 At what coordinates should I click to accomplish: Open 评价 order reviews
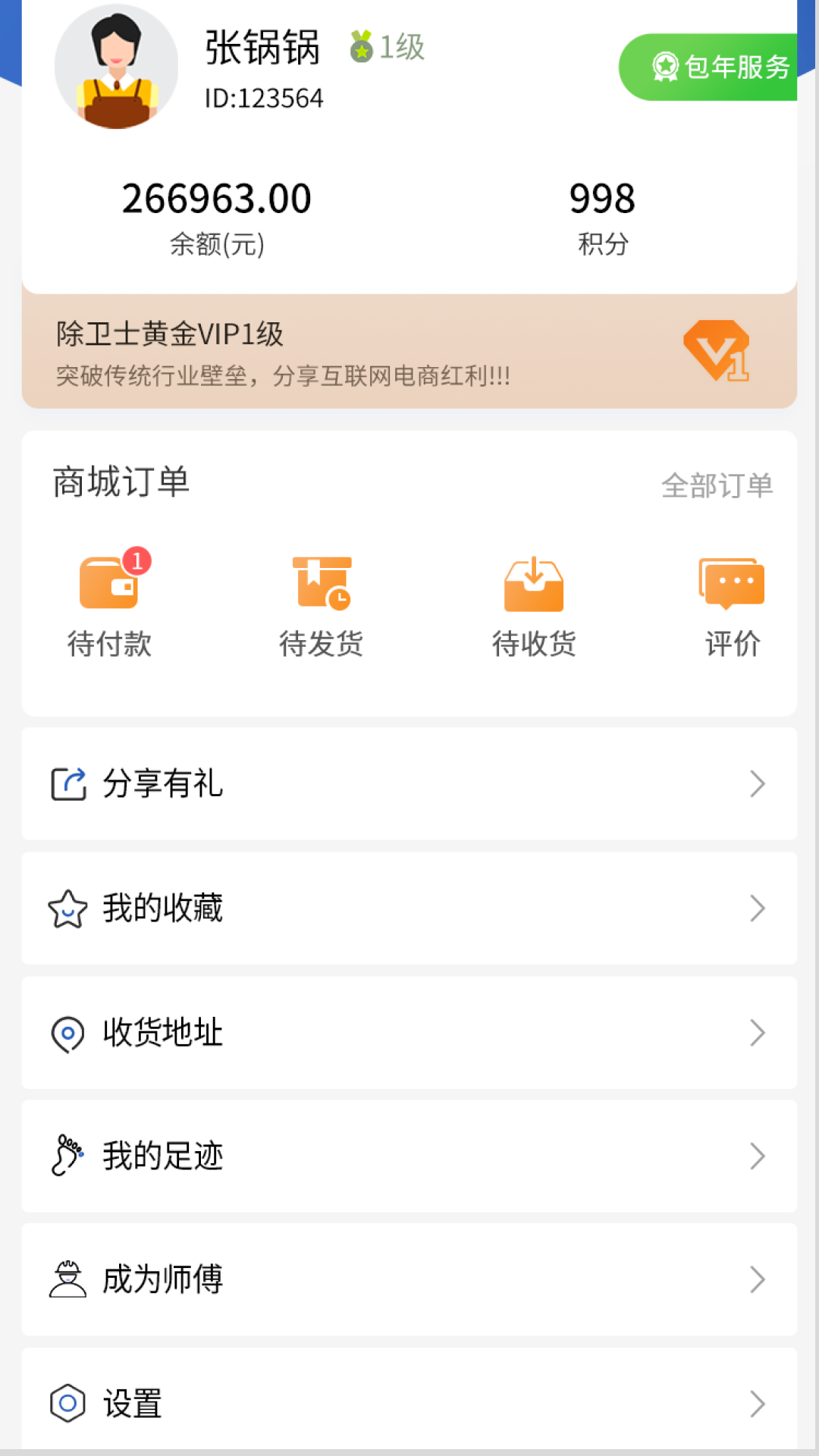pos(733,599)
